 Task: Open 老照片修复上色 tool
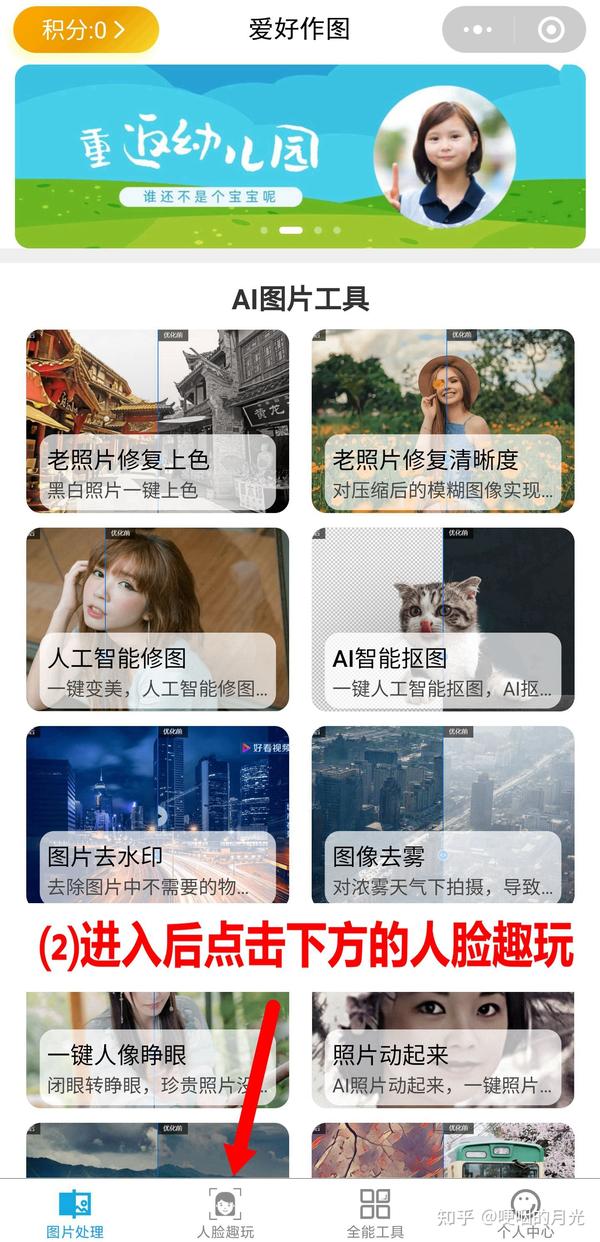[x=157, y=421]
